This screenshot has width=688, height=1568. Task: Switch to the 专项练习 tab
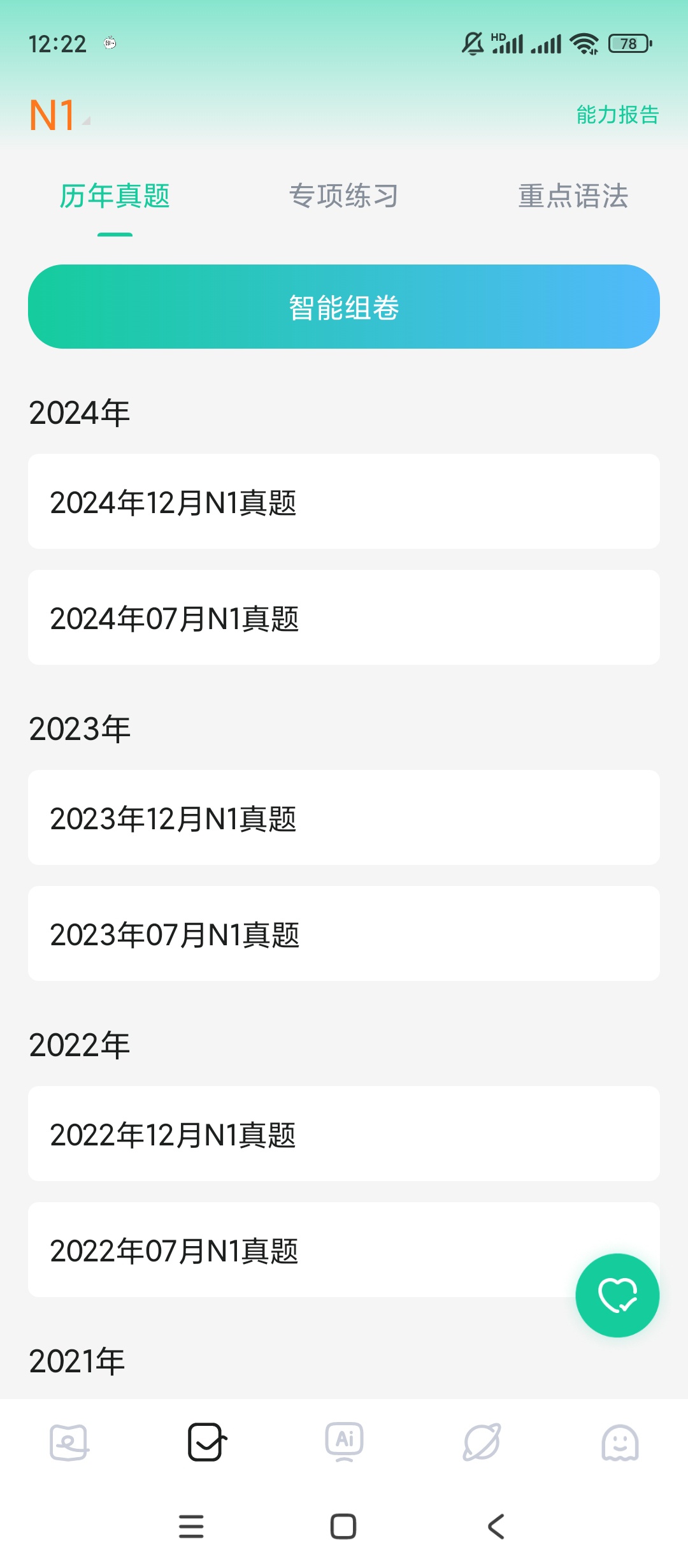point(343,196)
